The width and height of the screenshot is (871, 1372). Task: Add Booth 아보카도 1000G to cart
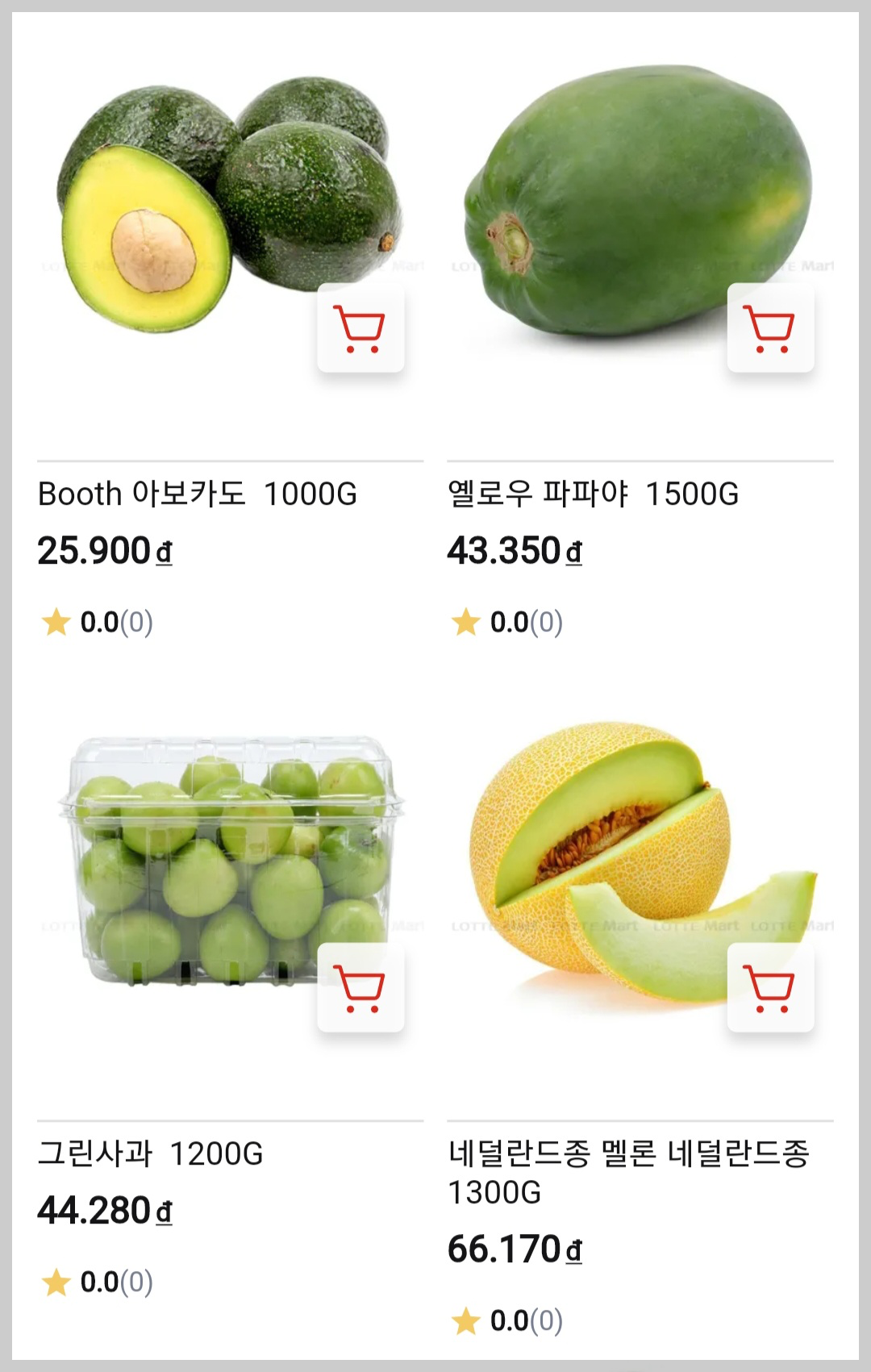[360, 328]
